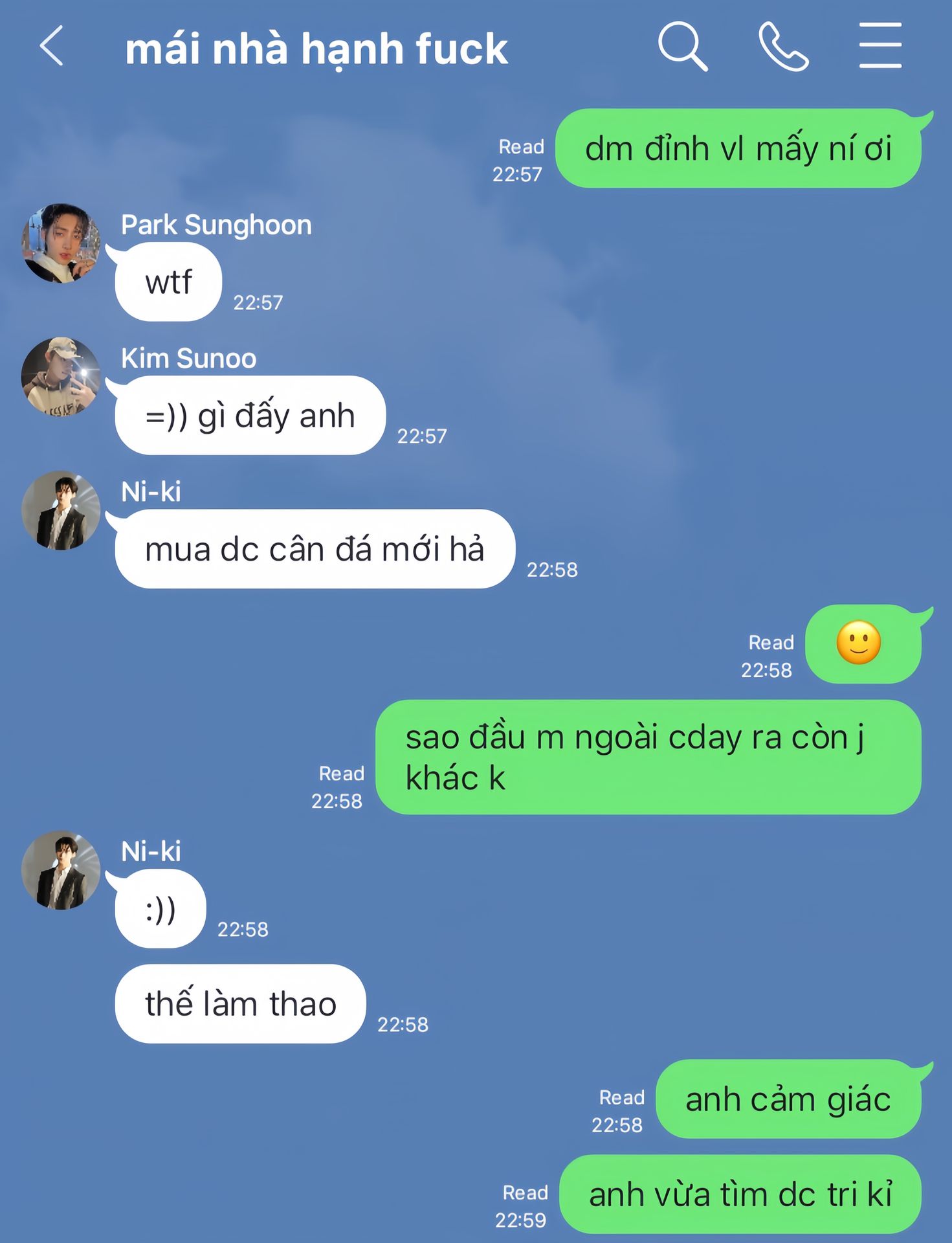This screenshot has height=1243, width=952.
Task: Open the chat menu
Action: (x=880, y=45)
